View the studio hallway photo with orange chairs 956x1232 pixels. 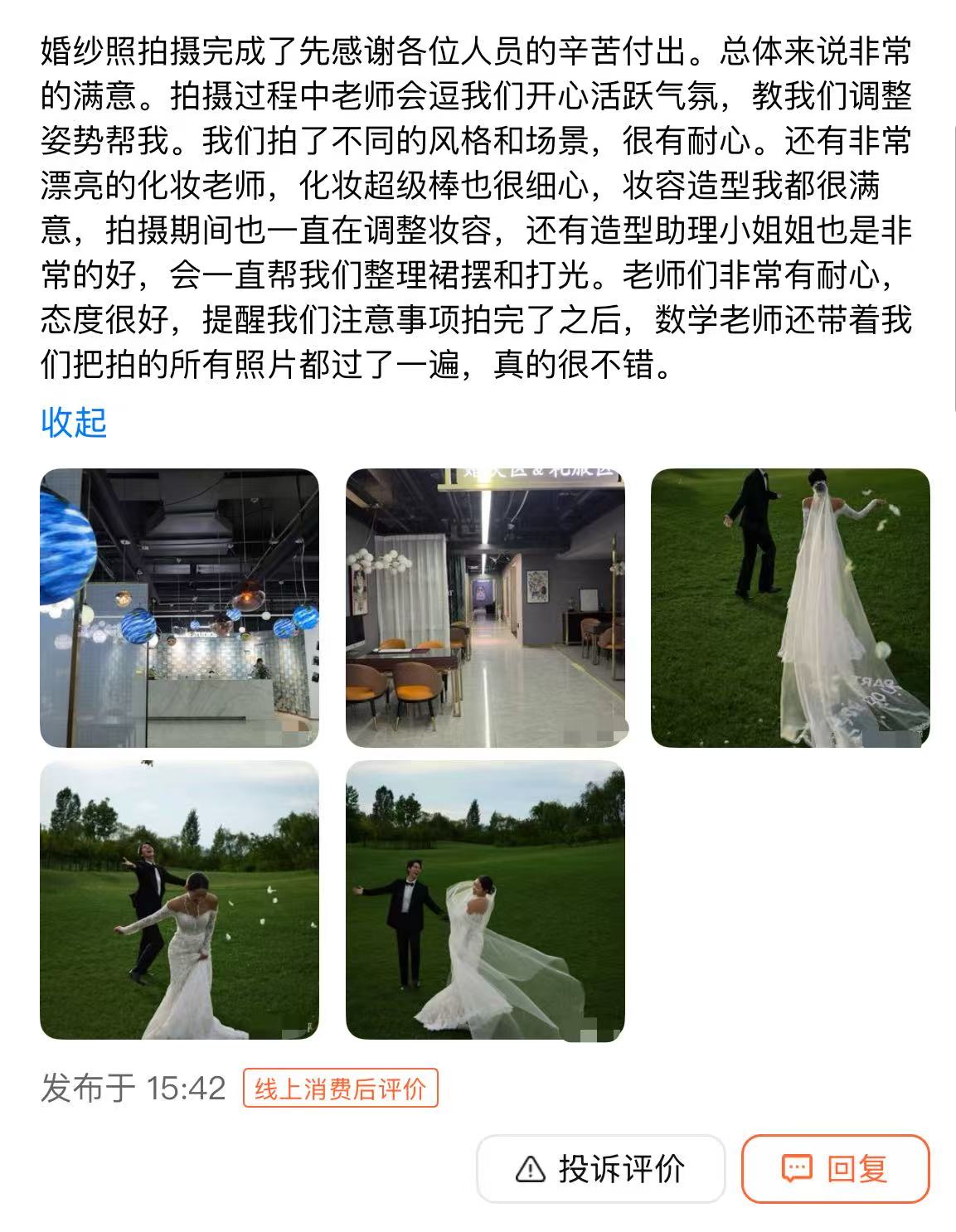(485, 608)
